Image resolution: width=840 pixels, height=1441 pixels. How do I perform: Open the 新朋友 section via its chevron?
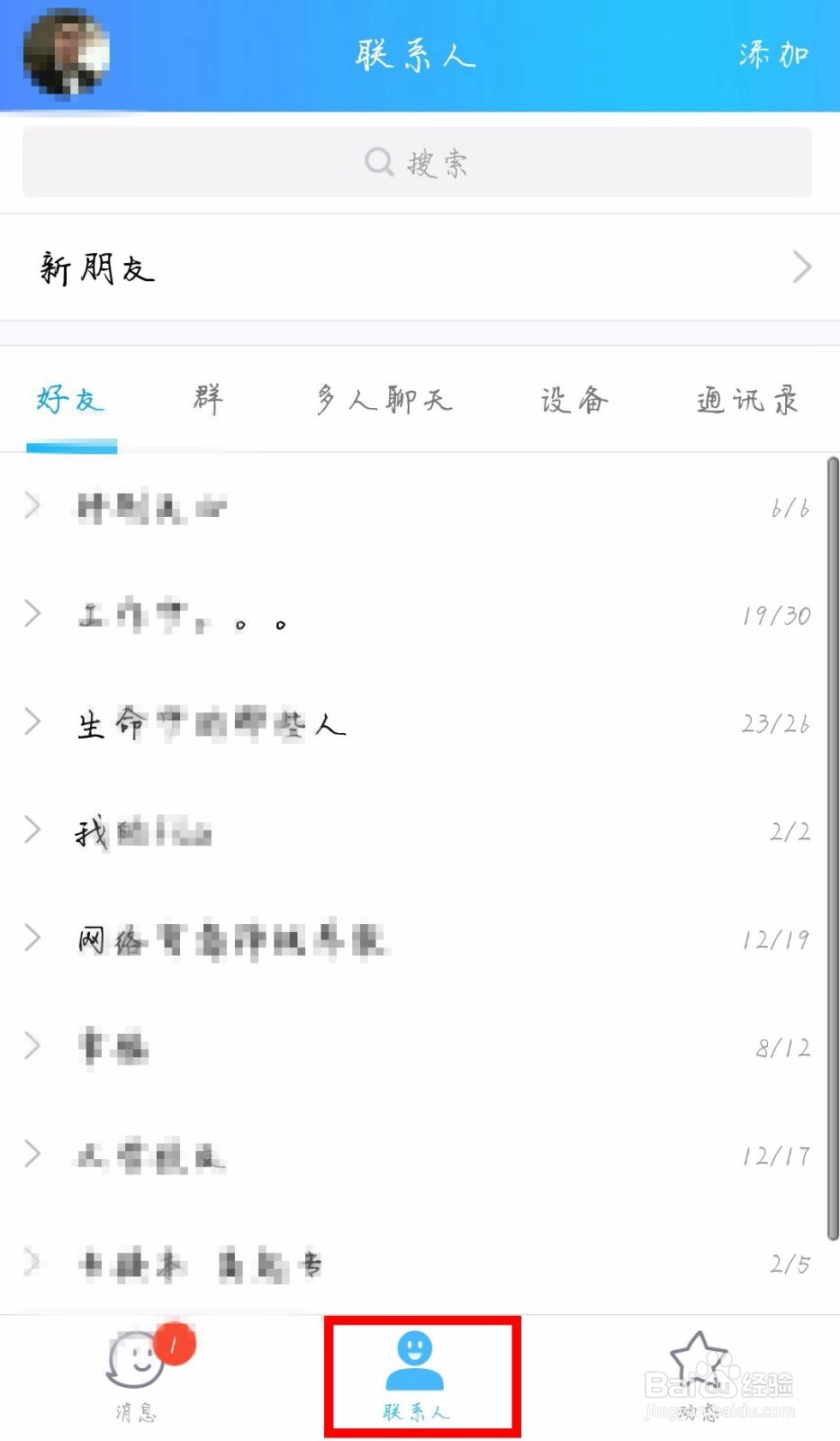801,267
